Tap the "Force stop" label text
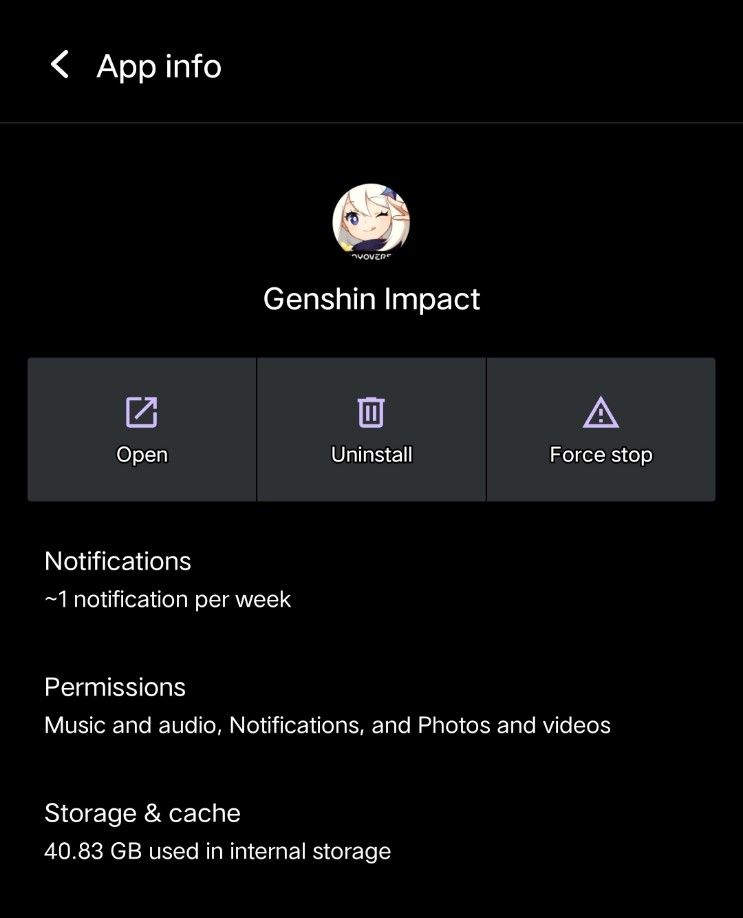Viewport: 743px width, 918px height. pos(600,454)
